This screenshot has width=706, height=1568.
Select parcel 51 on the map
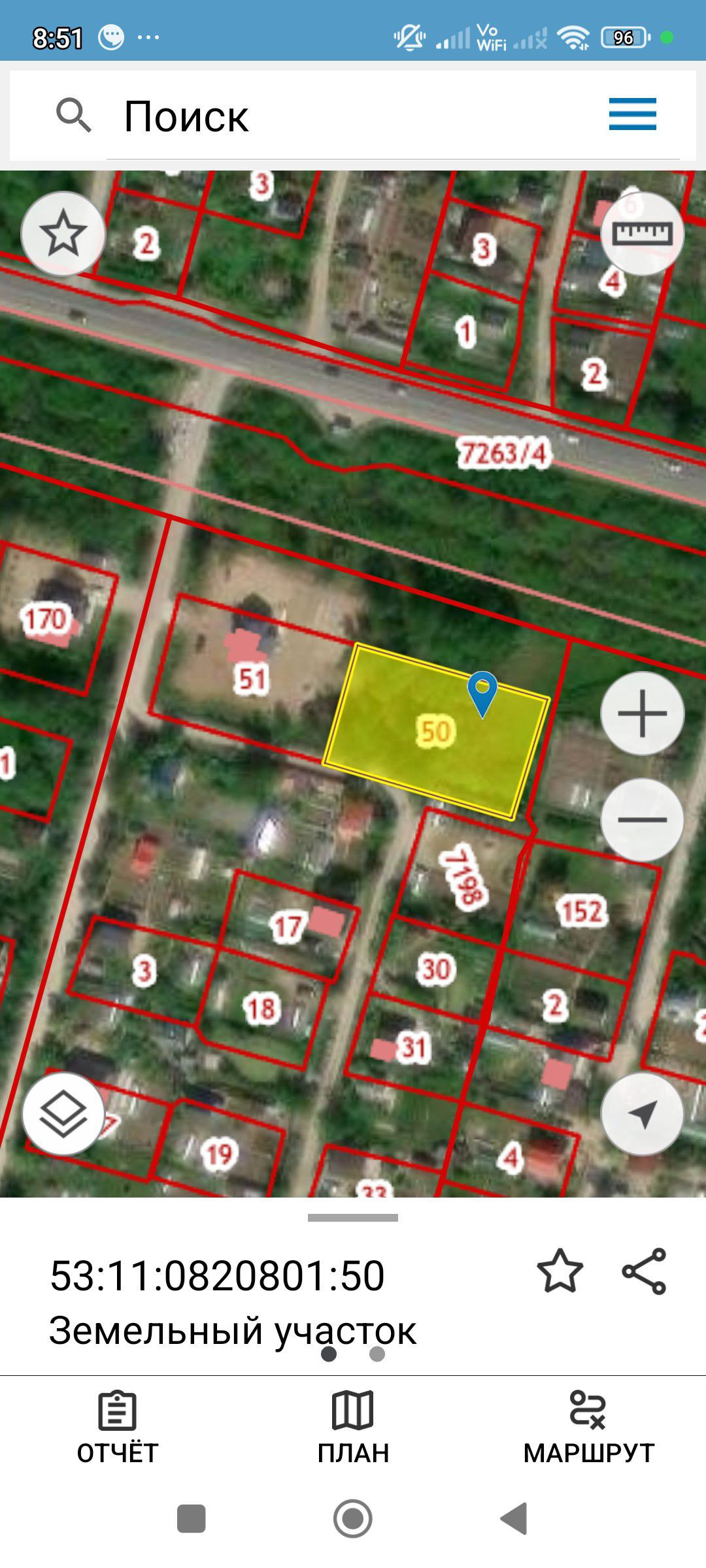tap(252, 679)
